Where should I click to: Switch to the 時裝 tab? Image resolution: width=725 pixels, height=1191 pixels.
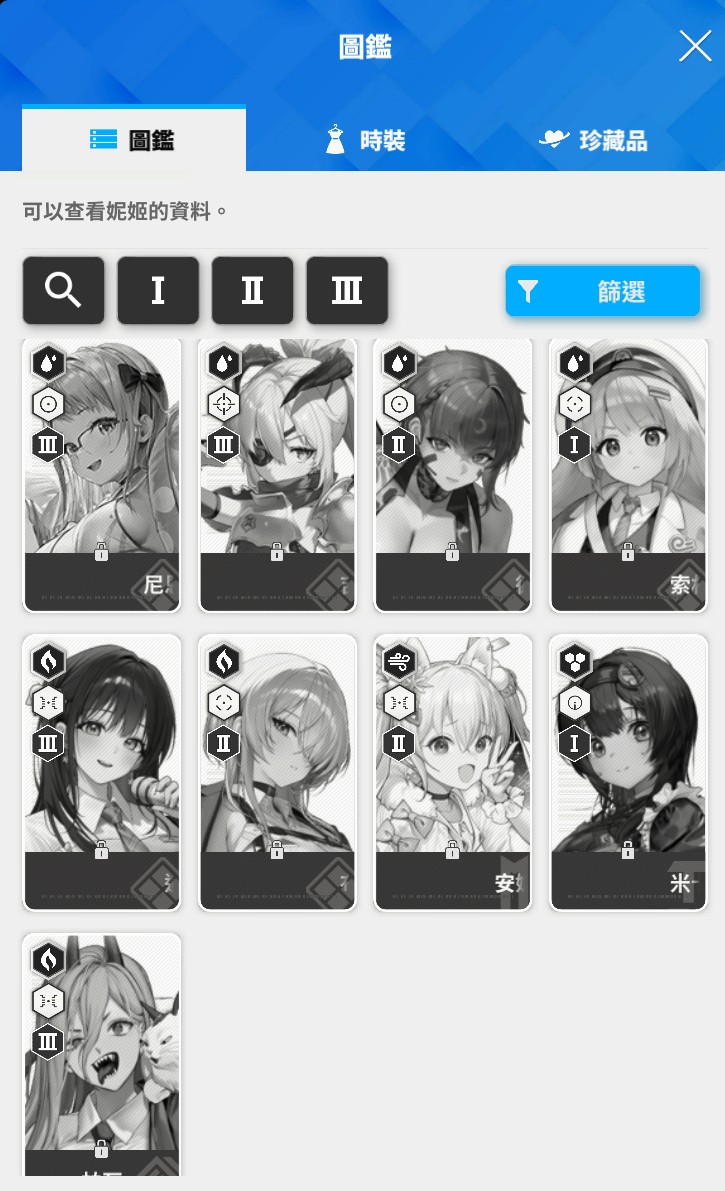click(365, 140)
